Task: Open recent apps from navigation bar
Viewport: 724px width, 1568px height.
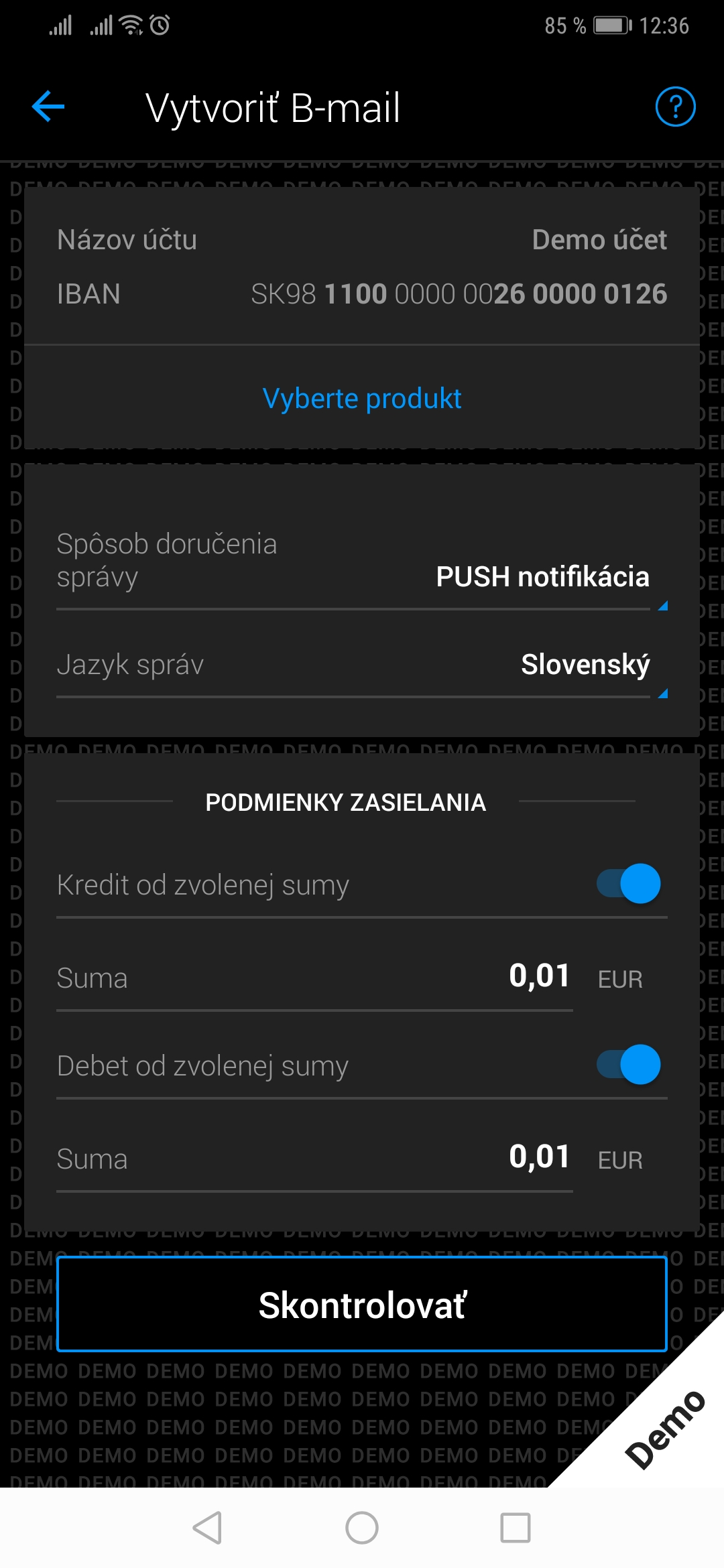Action: pyautogui.click(x=516, y=1528)
